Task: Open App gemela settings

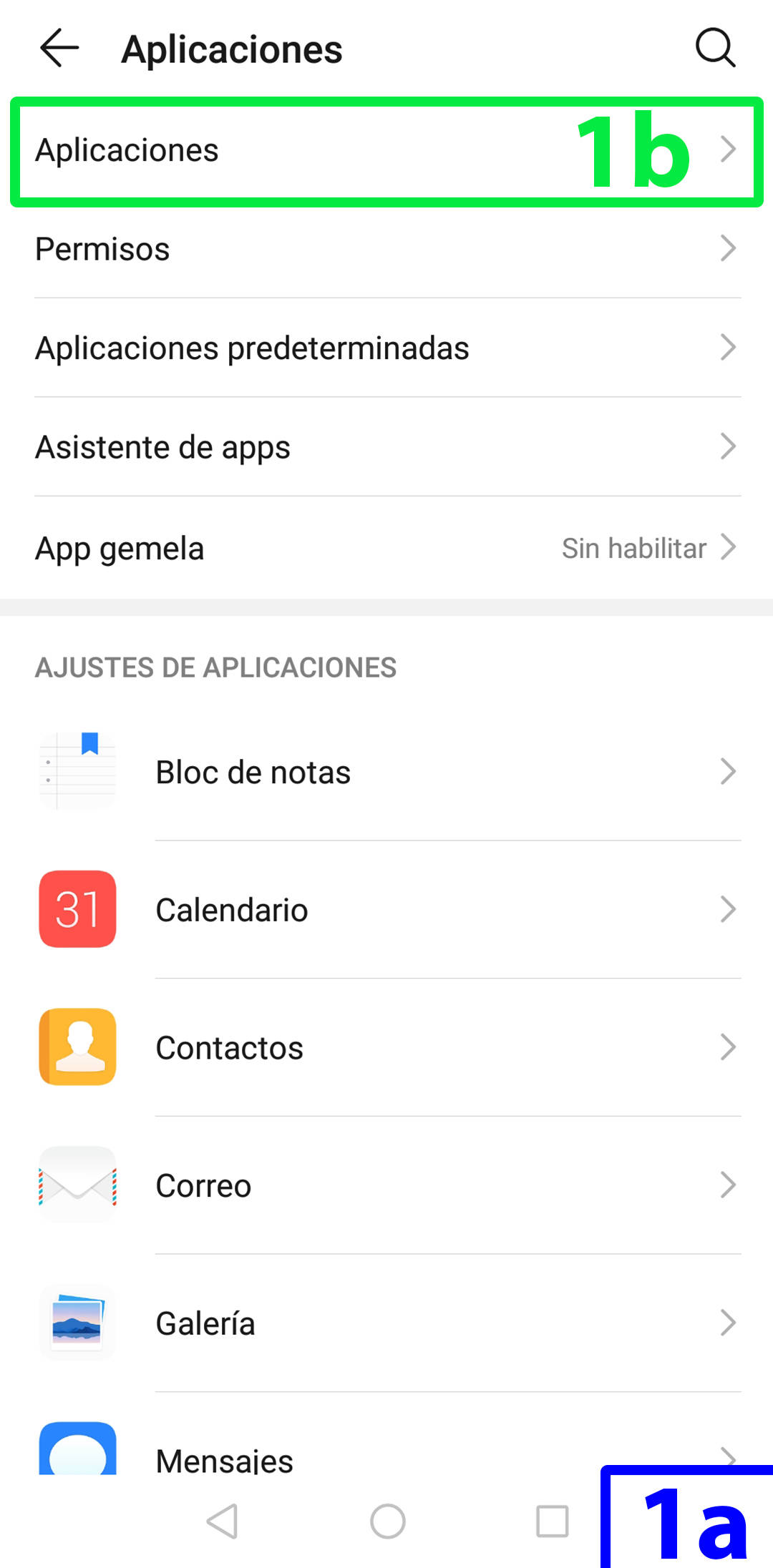Action: [386, 548]
